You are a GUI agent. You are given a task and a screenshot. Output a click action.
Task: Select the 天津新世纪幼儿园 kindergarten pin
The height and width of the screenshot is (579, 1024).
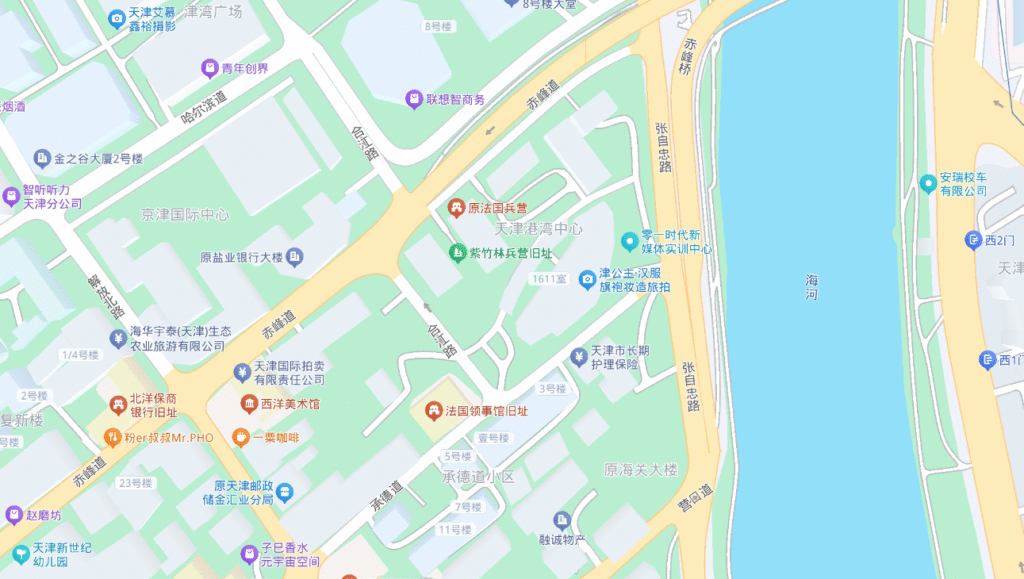tap(19, 553)
